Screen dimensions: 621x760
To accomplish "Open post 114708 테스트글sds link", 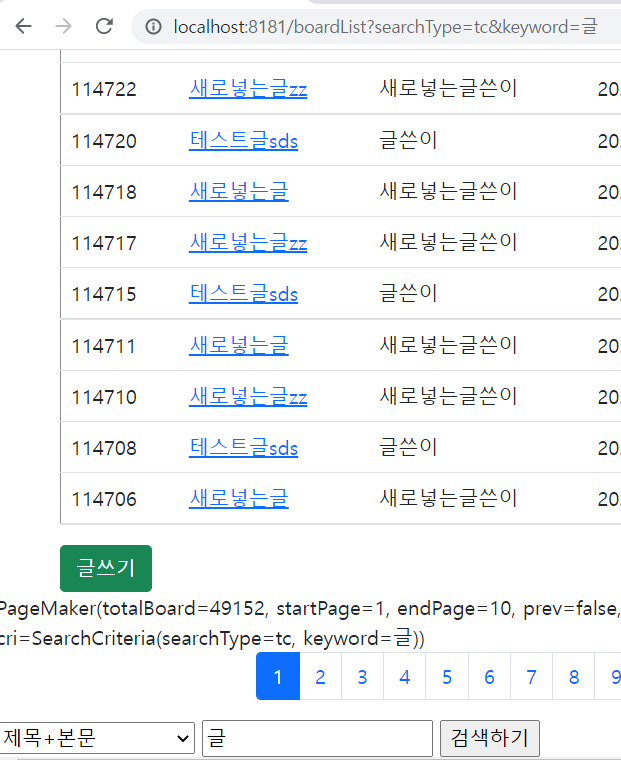I will tap(243, 447).
